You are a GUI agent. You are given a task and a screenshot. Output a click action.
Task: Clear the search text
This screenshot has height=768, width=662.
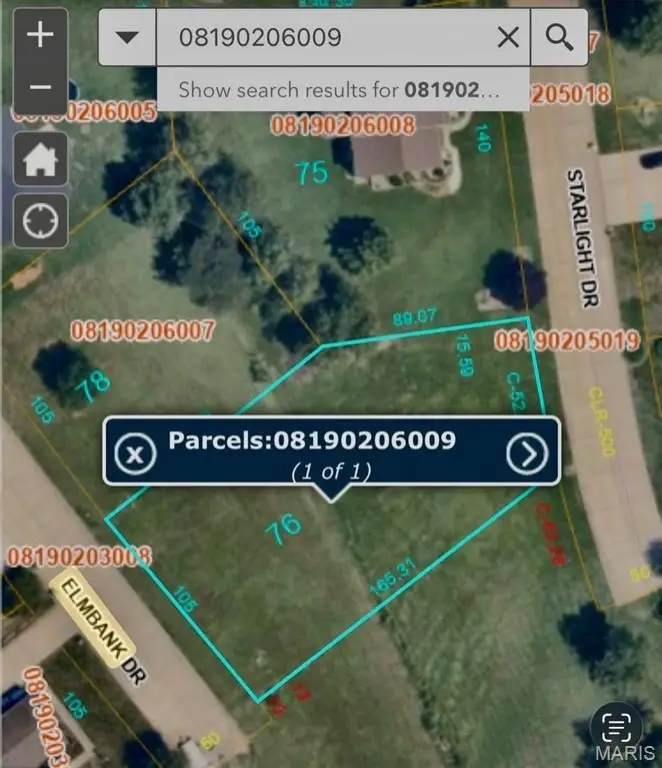pyautogui.click(x=508, y=38)
